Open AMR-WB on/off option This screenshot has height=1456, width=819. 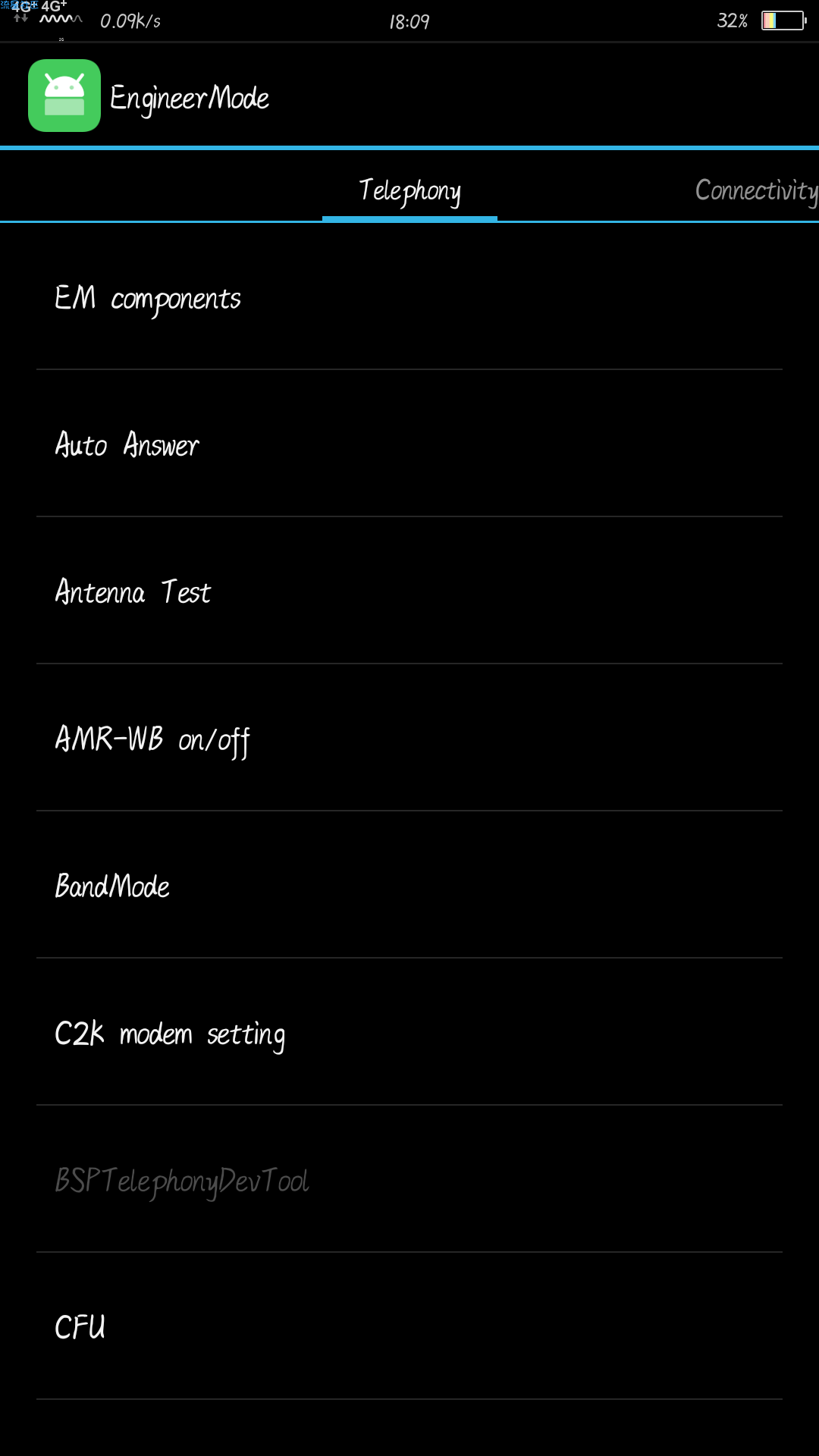(409, 739)
